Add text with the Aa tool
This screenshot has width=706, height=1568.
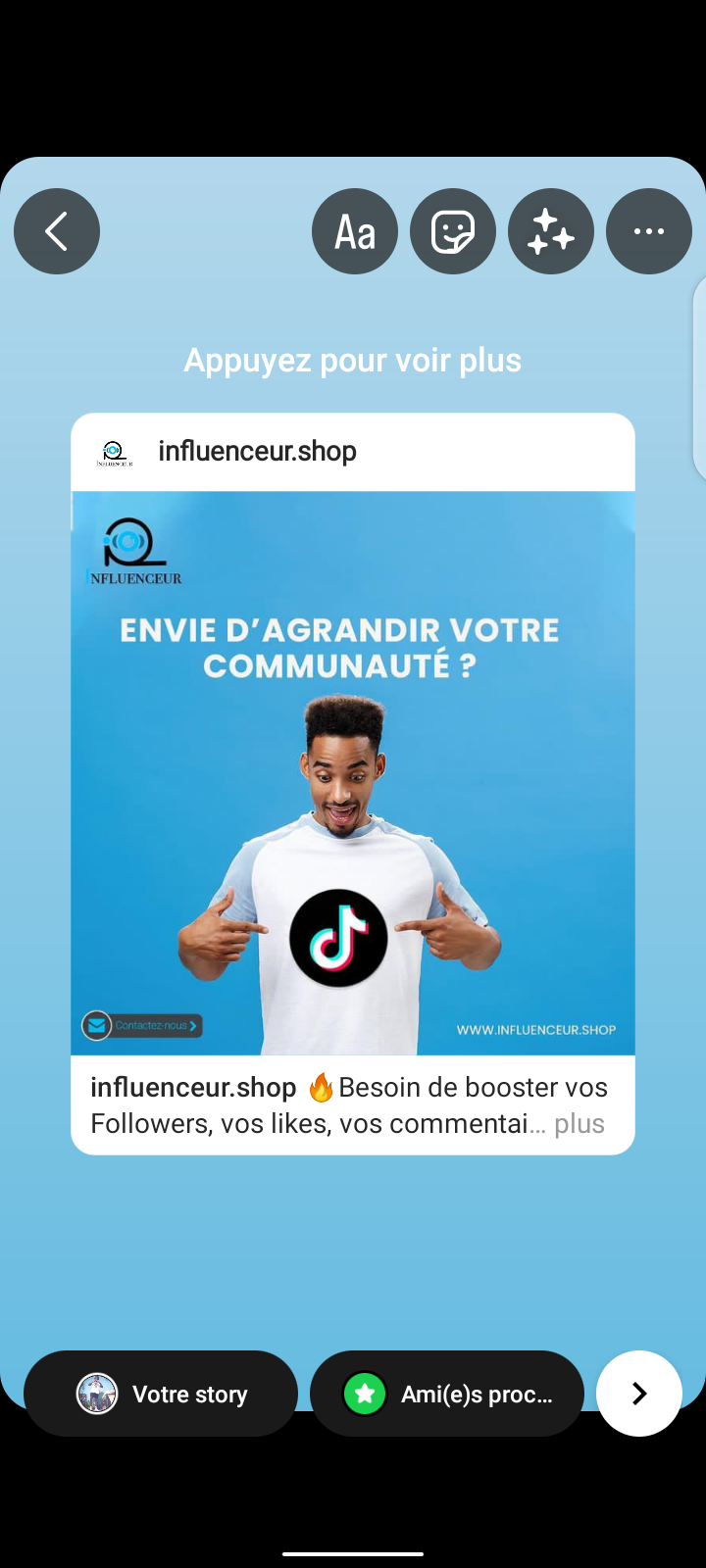[x=355, y=231]
